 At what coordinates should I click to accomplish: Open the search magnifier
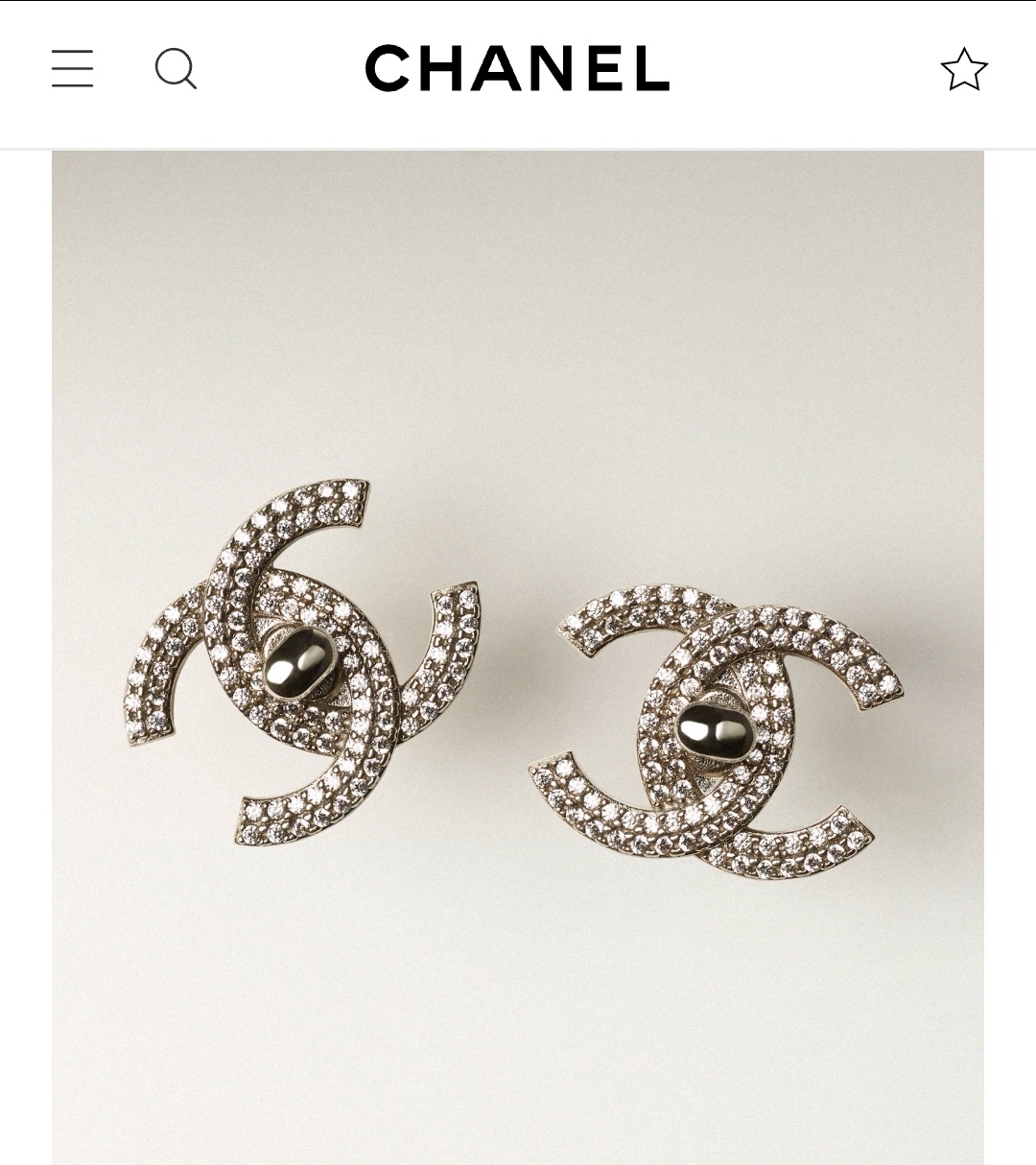pyautogui.click(x=176, y=69)
